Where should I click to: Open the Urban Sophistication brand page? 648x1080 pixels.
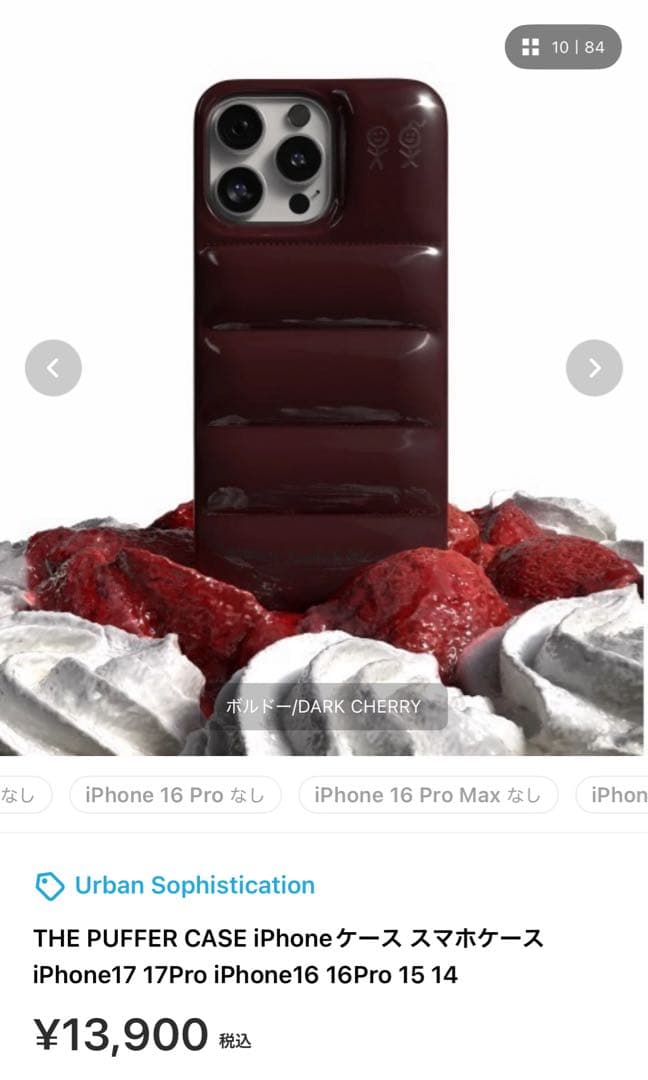pos(194,885)
